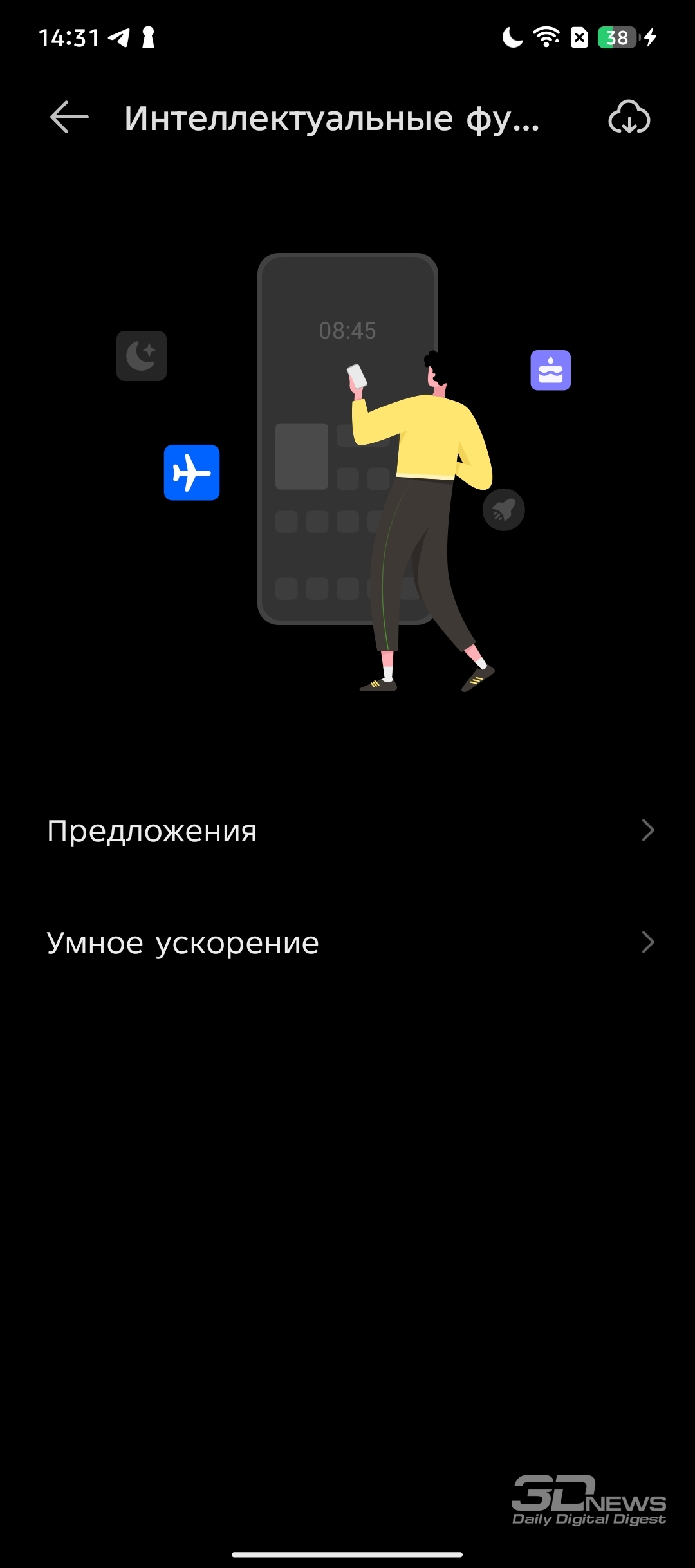Open the Предложения settings row

click(x=347, y=830)
